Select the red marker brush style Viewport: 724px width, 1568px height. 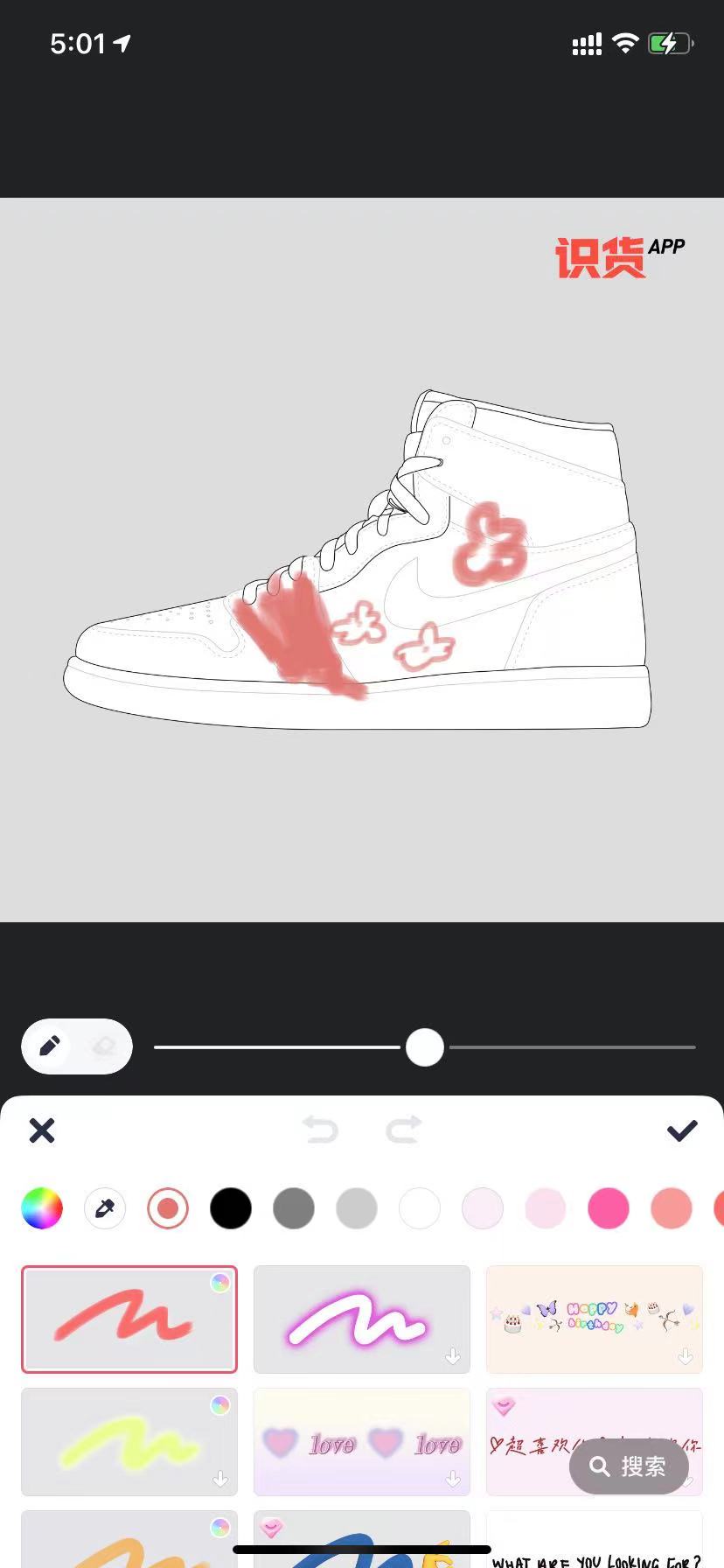[129, 1319]
